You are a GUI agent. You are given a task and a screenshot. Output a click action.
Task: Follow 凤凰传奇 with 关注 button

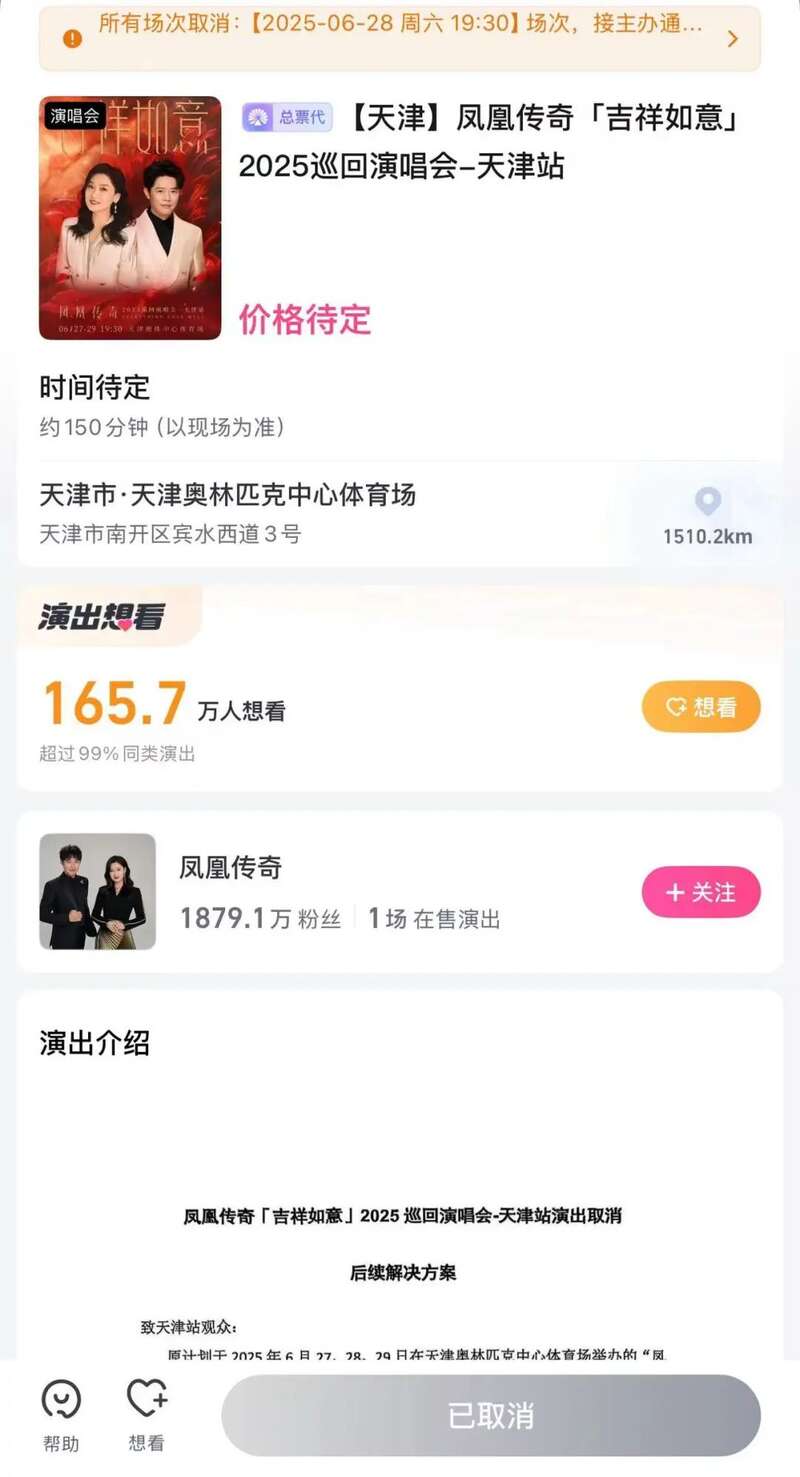click(701, 892)
